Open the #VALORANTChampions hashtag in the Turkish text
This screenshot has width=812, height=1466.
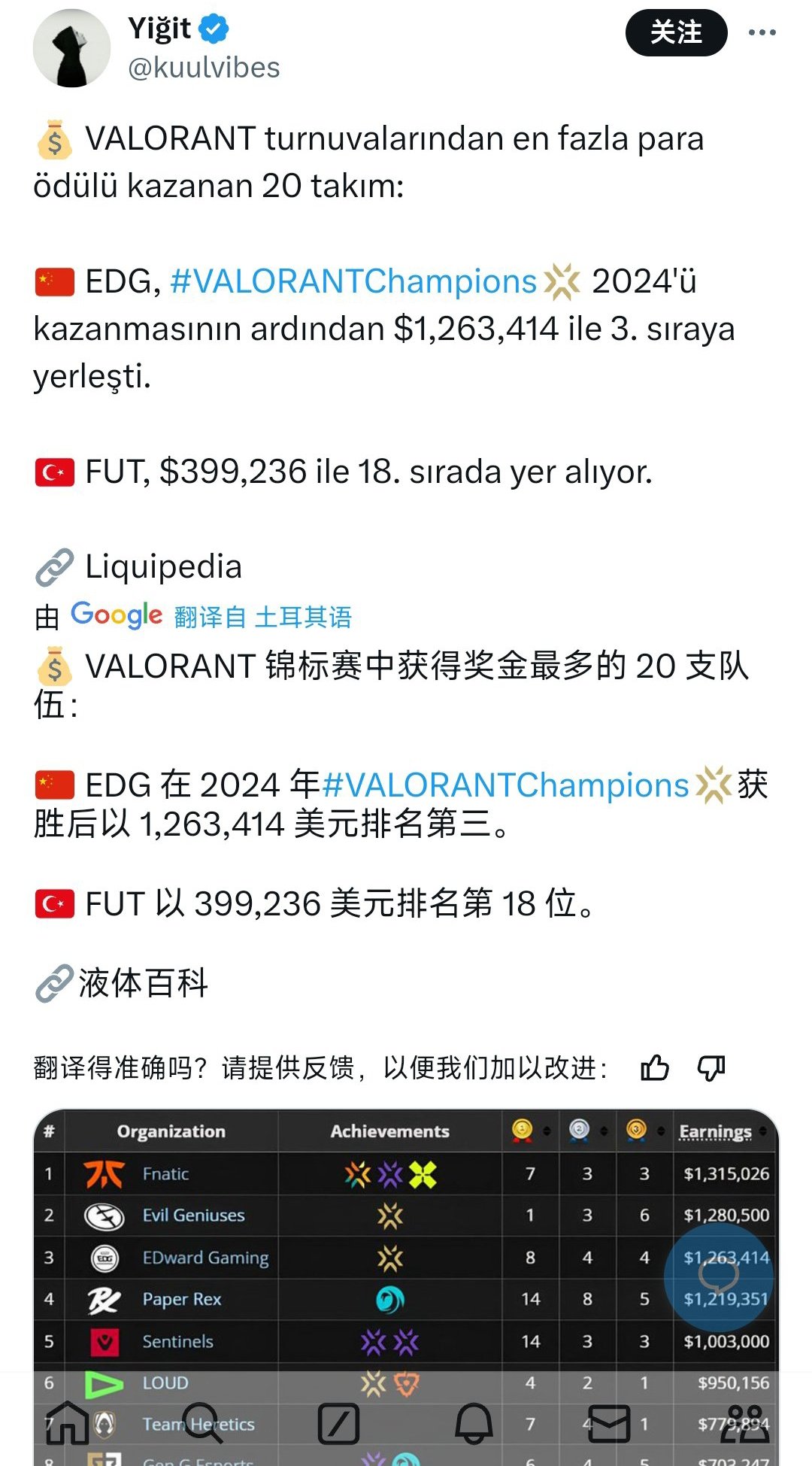click(353, 281)
